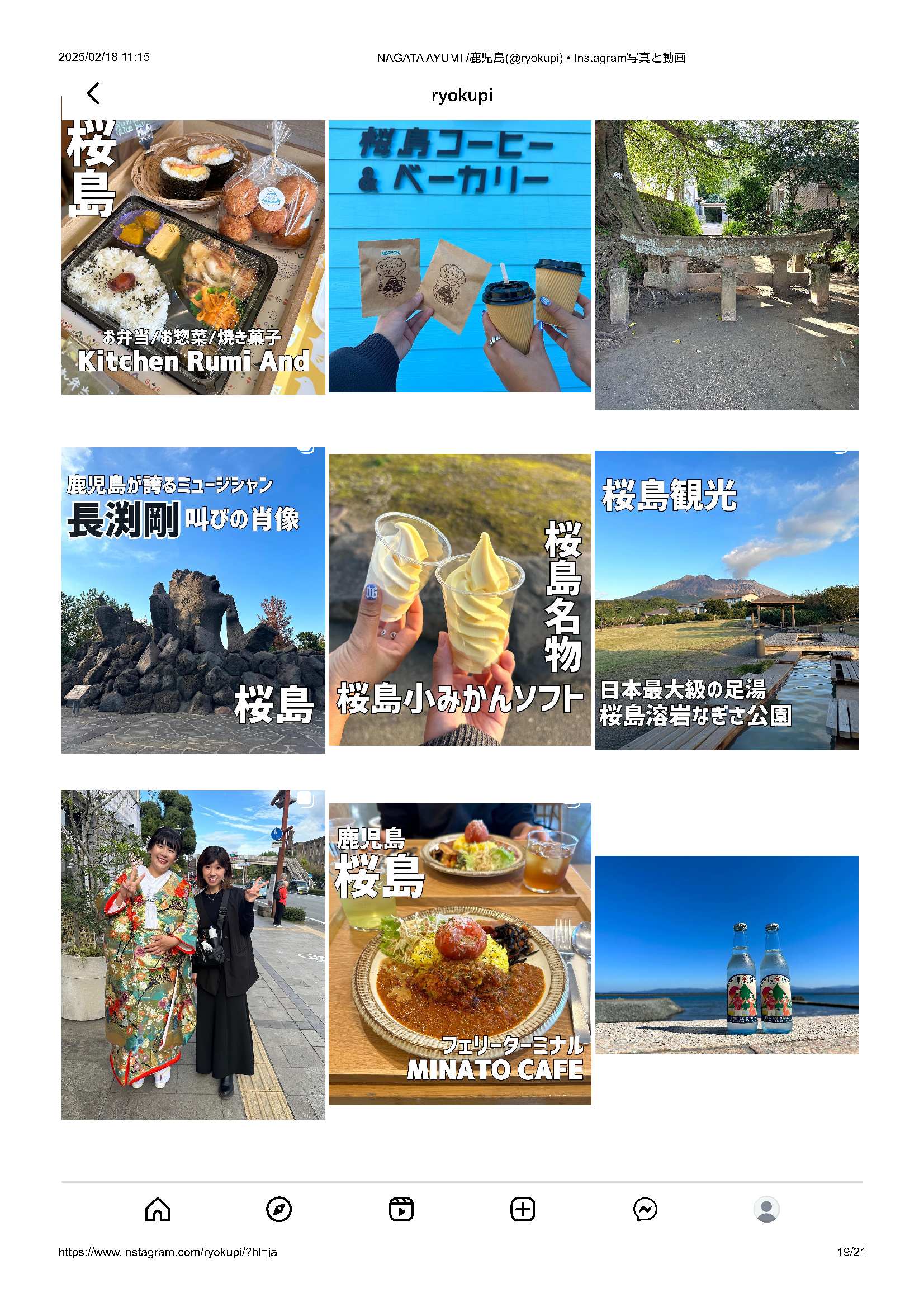Image resolution: width=924 pixels, height=1307 pixels.
Task: Open Explore via the compass icon
Action: click(279, 1209)
